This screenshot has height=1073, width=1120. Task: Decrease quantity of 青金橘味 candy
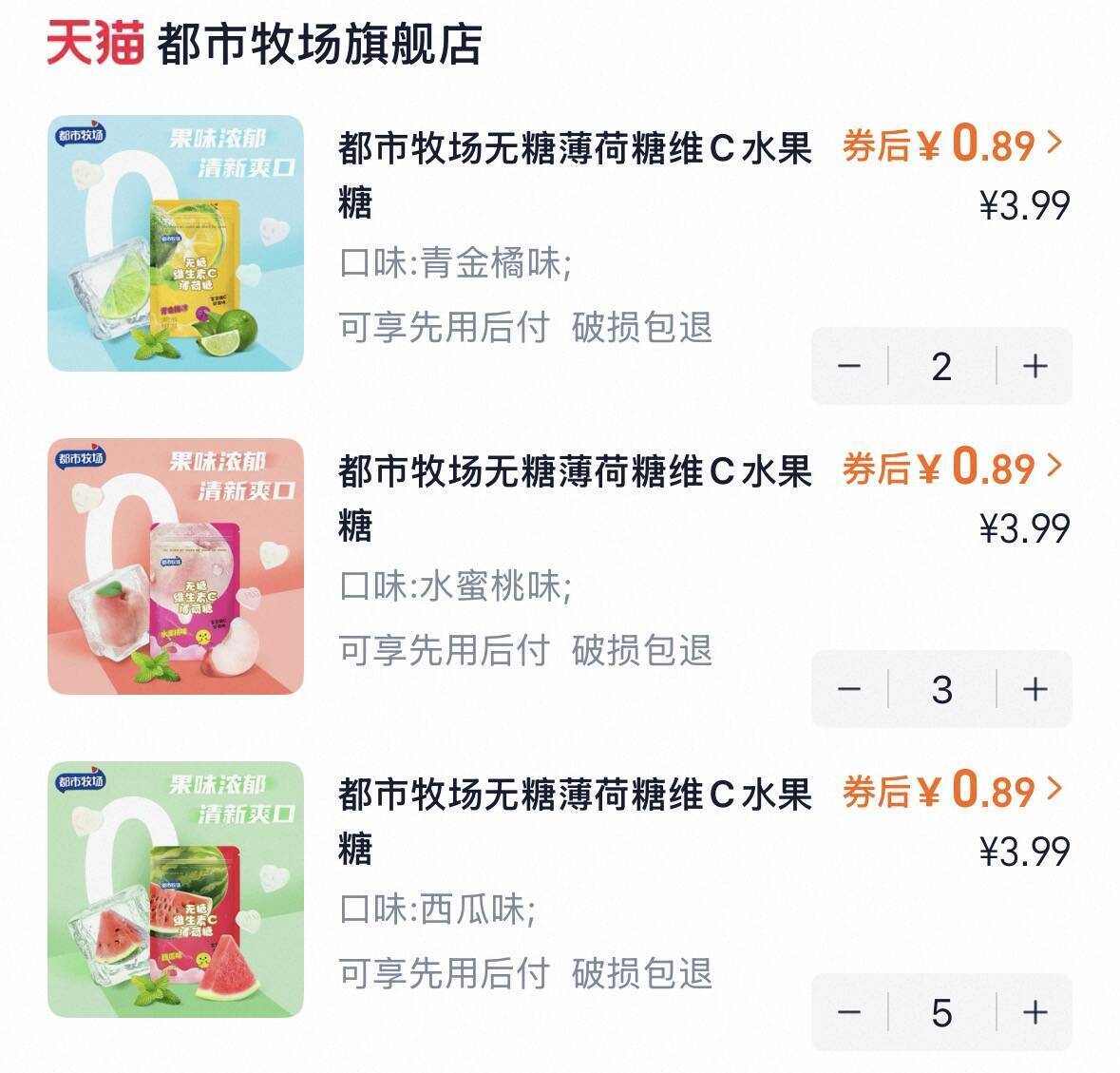click(849, 366)
